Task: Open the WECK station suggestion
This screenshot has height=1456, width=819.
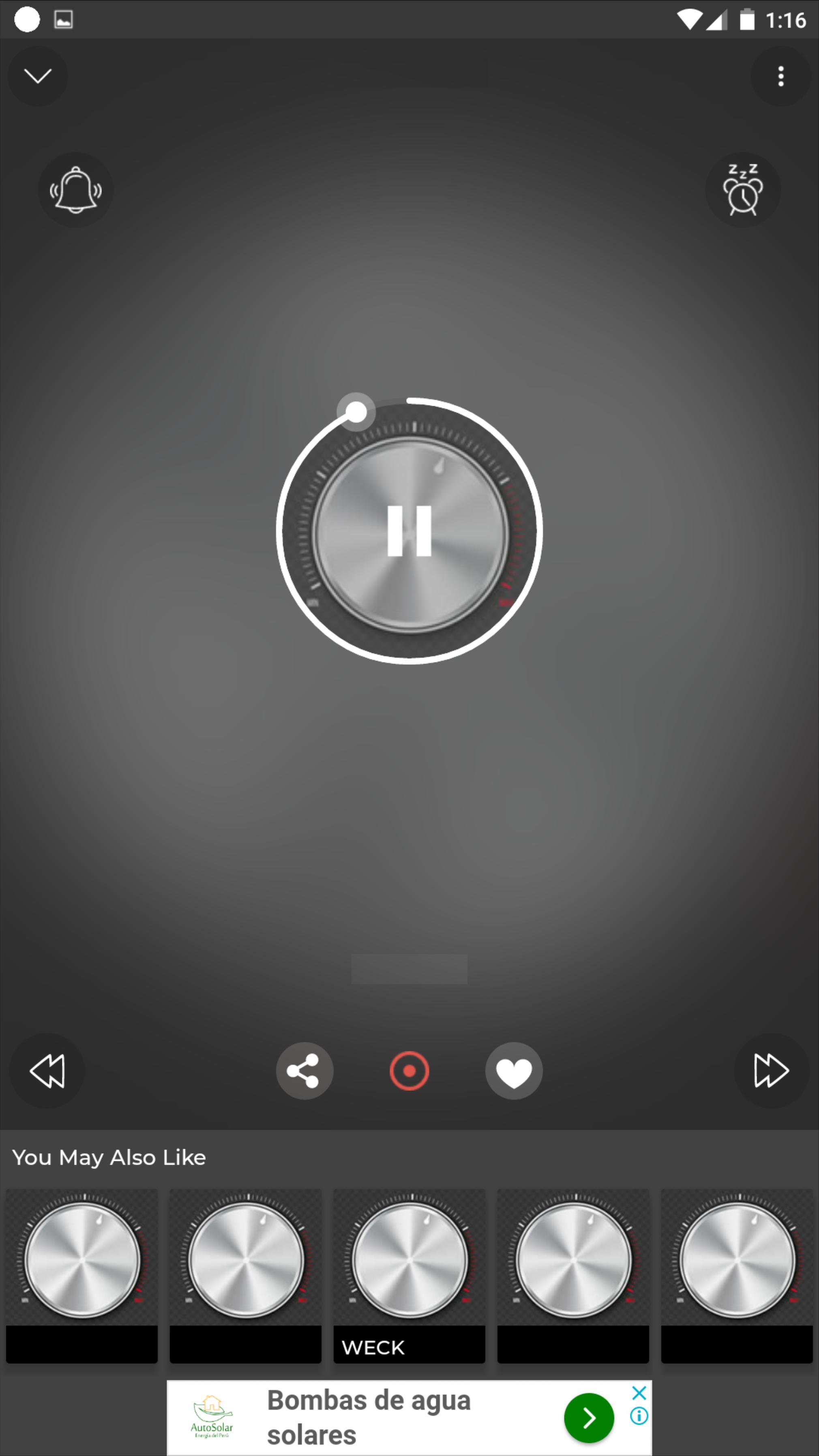Action: point(409,1276)
